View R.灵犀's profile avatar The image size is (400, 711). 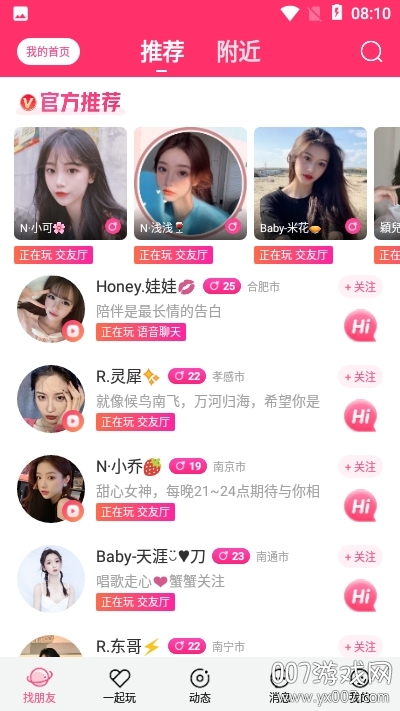point(51,399)
